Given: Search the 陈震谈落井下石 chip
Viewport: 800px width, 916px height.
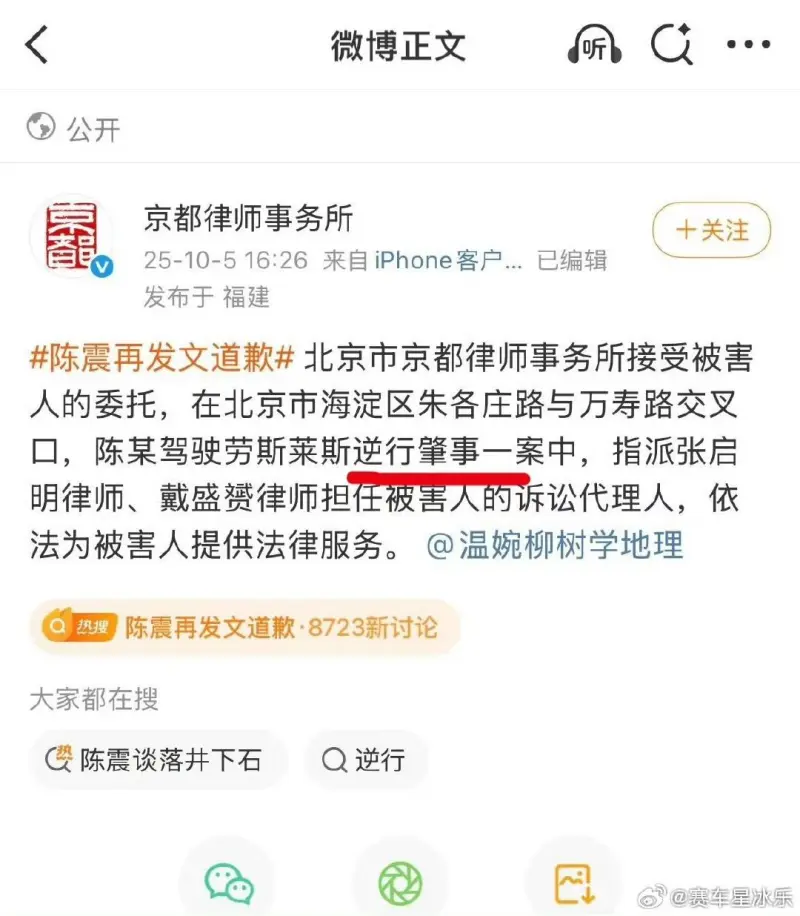Looking at the screenshot, I should click(157, 760).
